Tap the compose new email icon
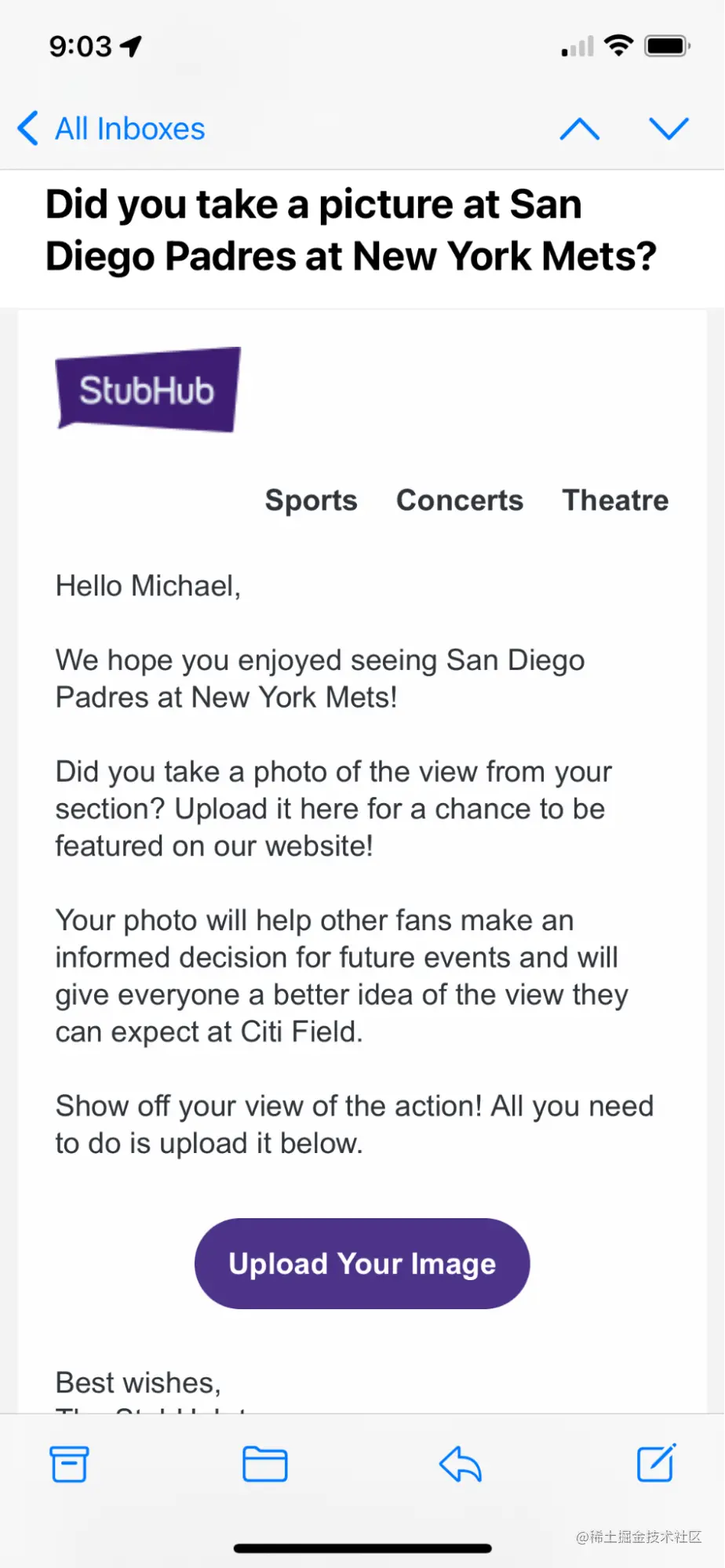725x1568 pixels. point(656,1464)
